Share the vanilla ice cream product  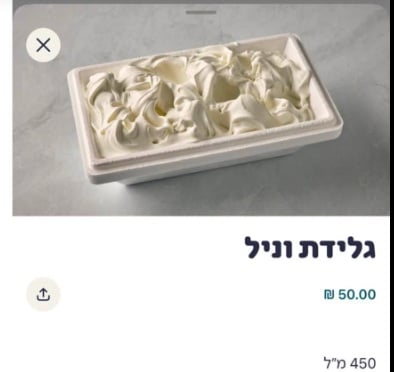coord(43,294)
